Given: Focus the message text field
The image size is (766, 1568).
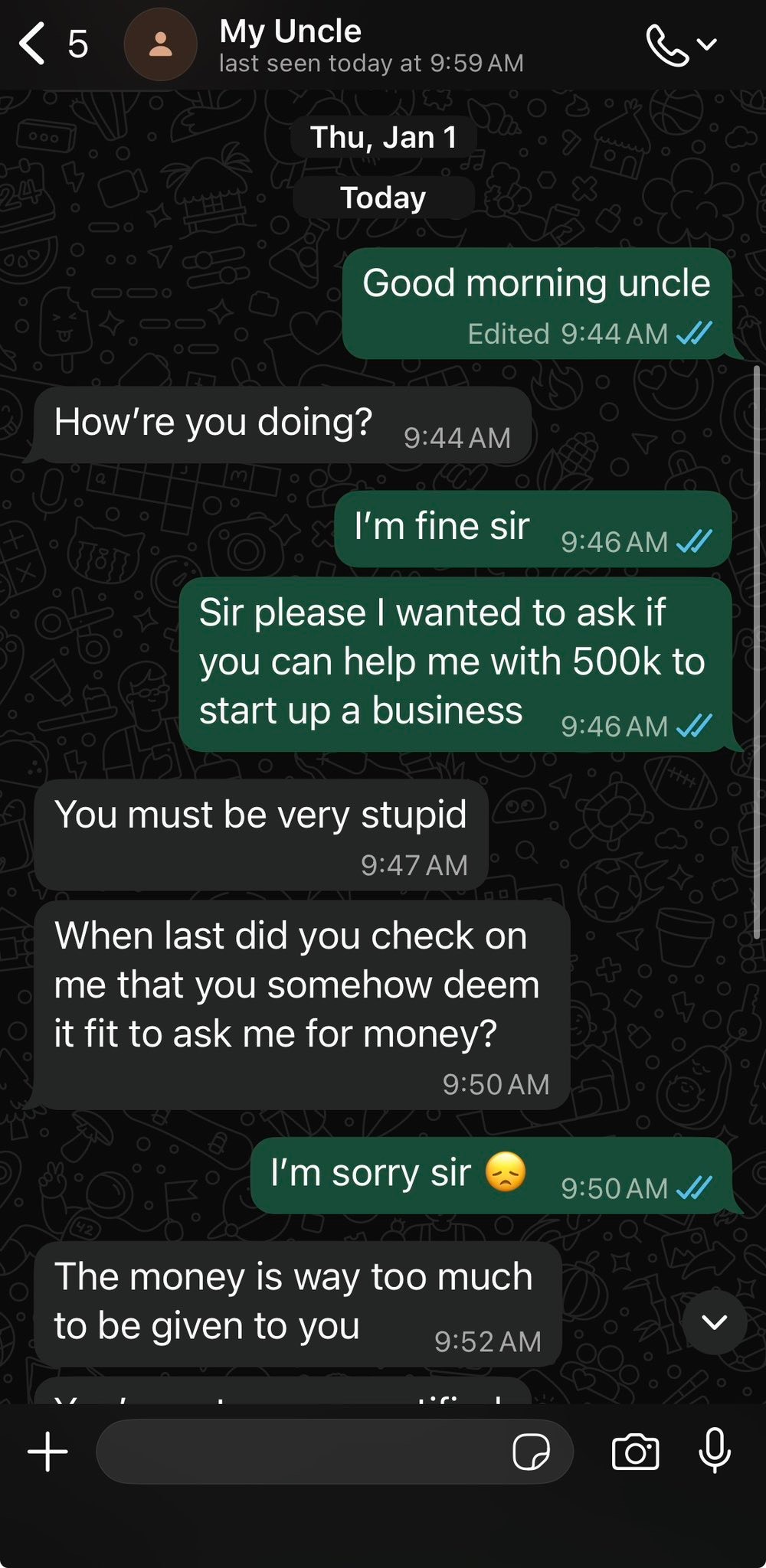Looking at the screenshot, I should point(299,1452).
